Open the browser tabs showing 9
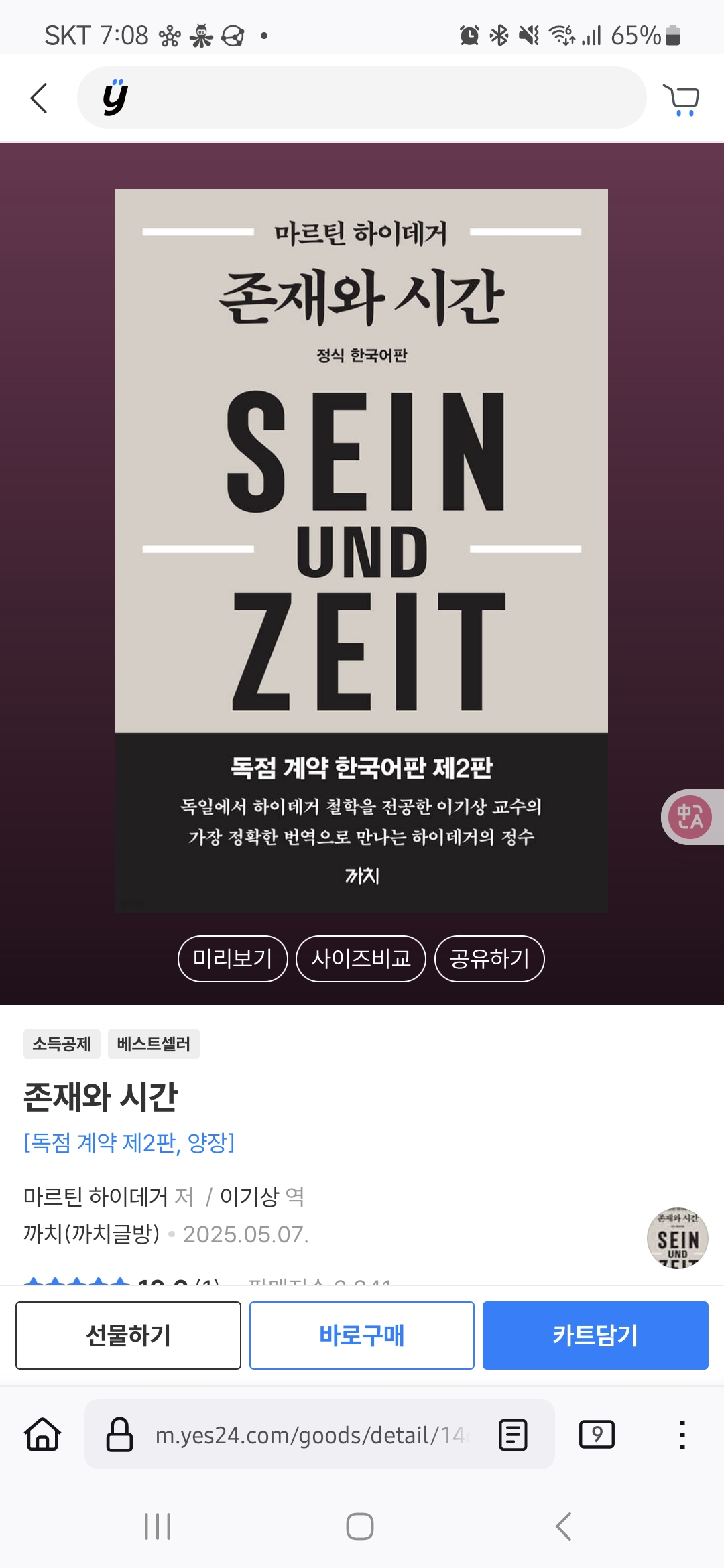Image resolution: width=724 pixels, height=1568 pixels. click(597, 1435)
